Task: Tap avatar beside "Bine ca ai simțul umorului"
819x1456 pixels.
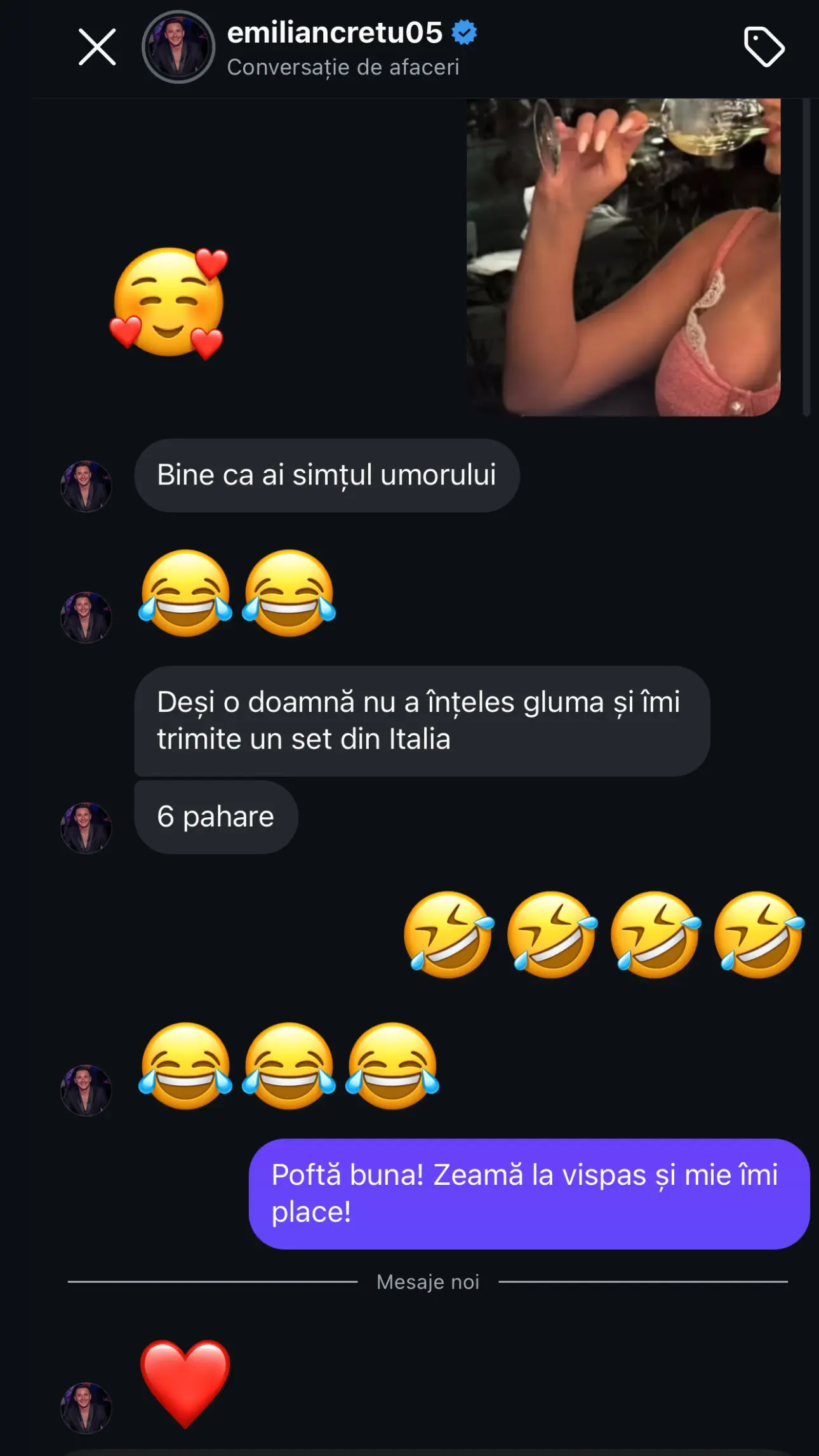Action: 86,486
